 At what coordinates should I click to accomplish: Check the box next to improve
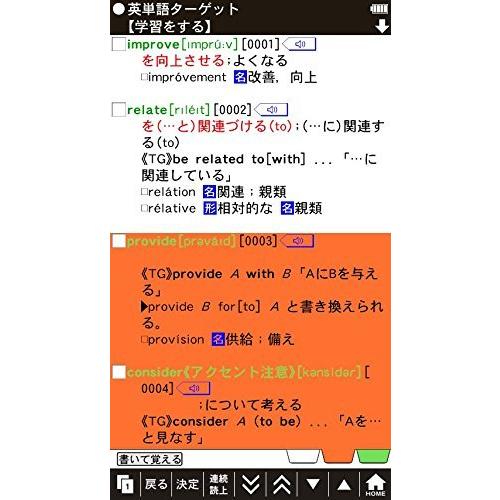click(119, 44)
